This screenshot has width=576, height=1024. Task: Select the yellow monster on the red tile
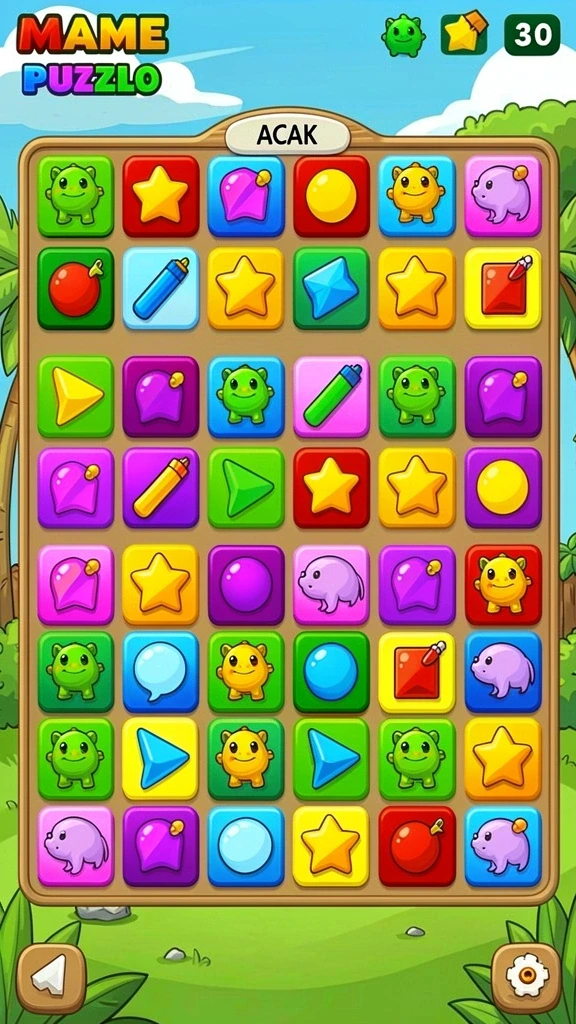503,584
